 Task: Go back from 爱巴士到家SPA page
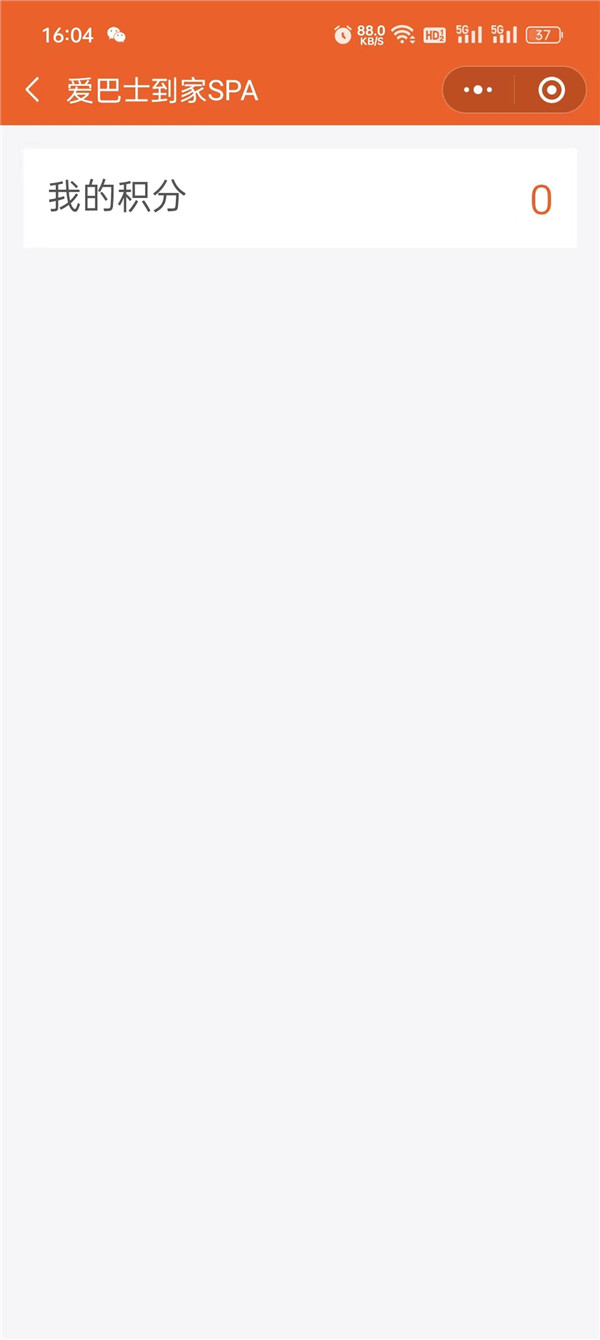click(33, 91)
